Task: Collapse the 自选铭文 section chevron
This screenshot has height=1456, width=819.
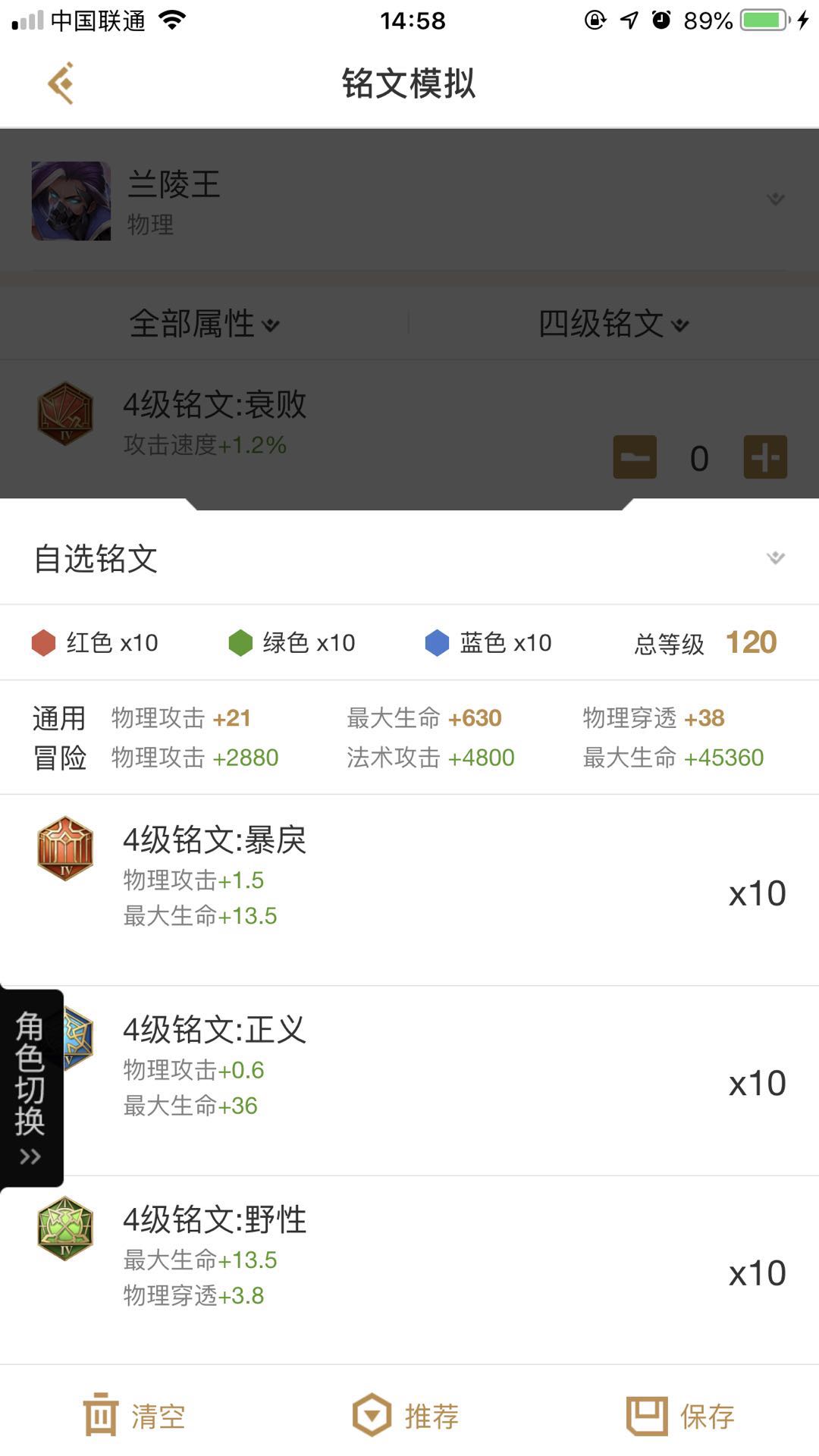Action: (775, 559)
